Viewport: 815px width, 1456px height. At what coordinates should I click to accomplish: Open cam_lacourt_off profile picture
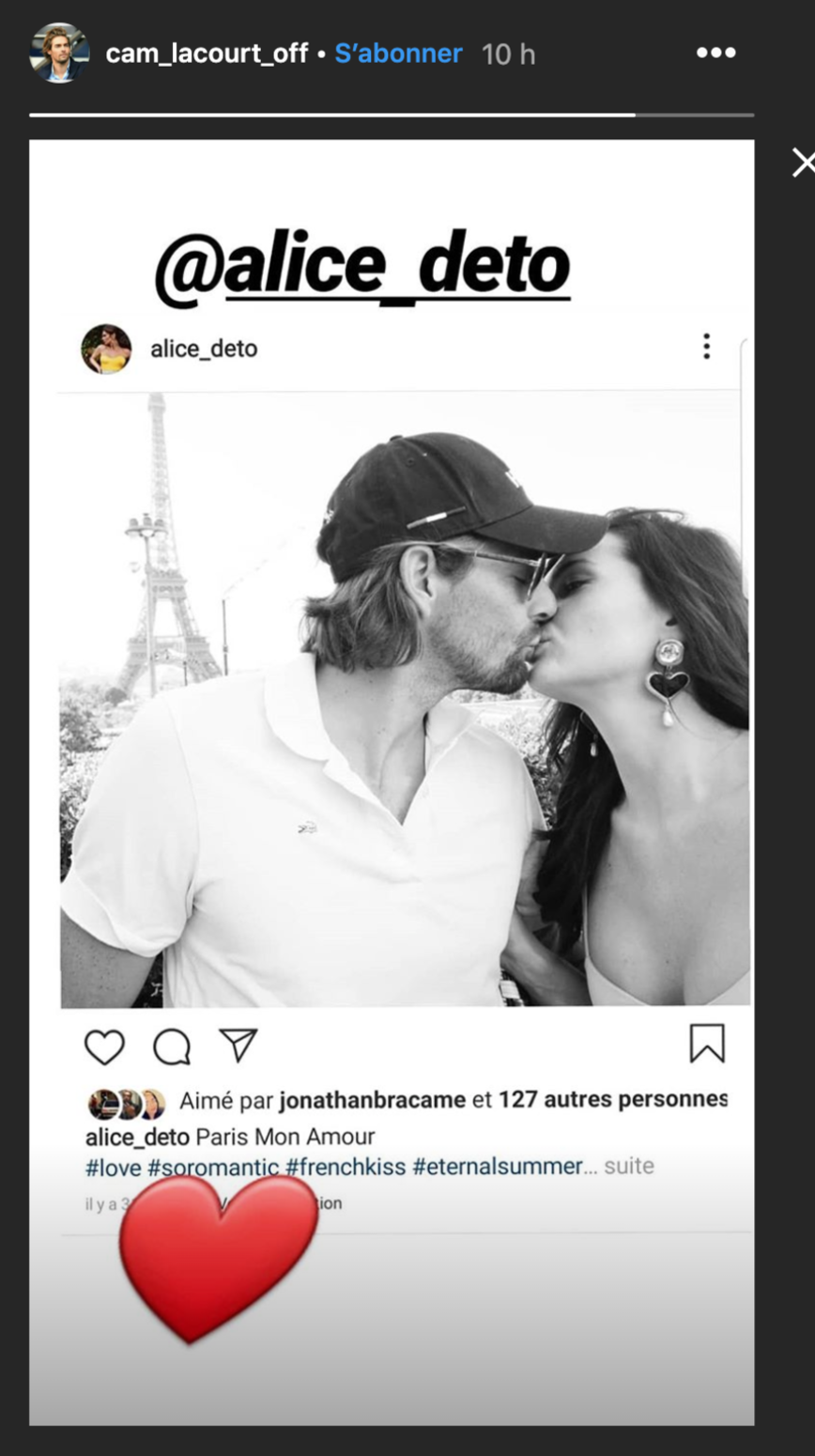59,53
